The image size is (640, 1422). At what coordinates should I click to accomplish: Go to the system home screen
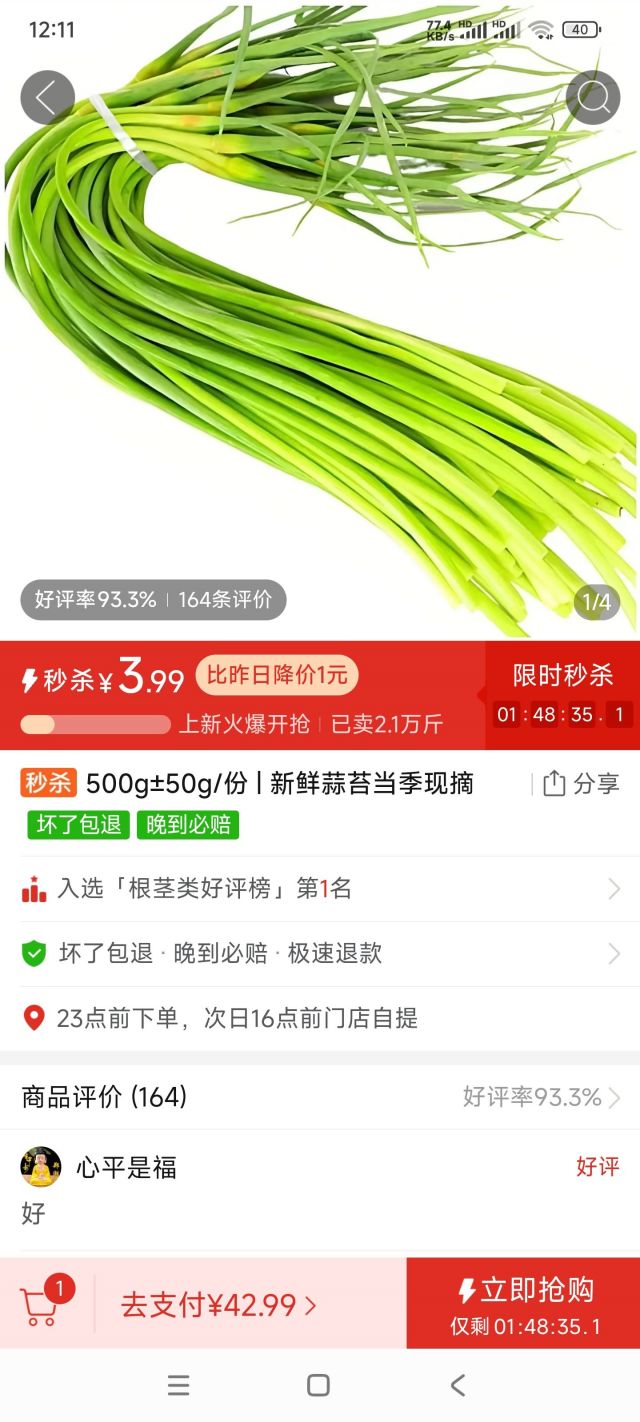318,1385
